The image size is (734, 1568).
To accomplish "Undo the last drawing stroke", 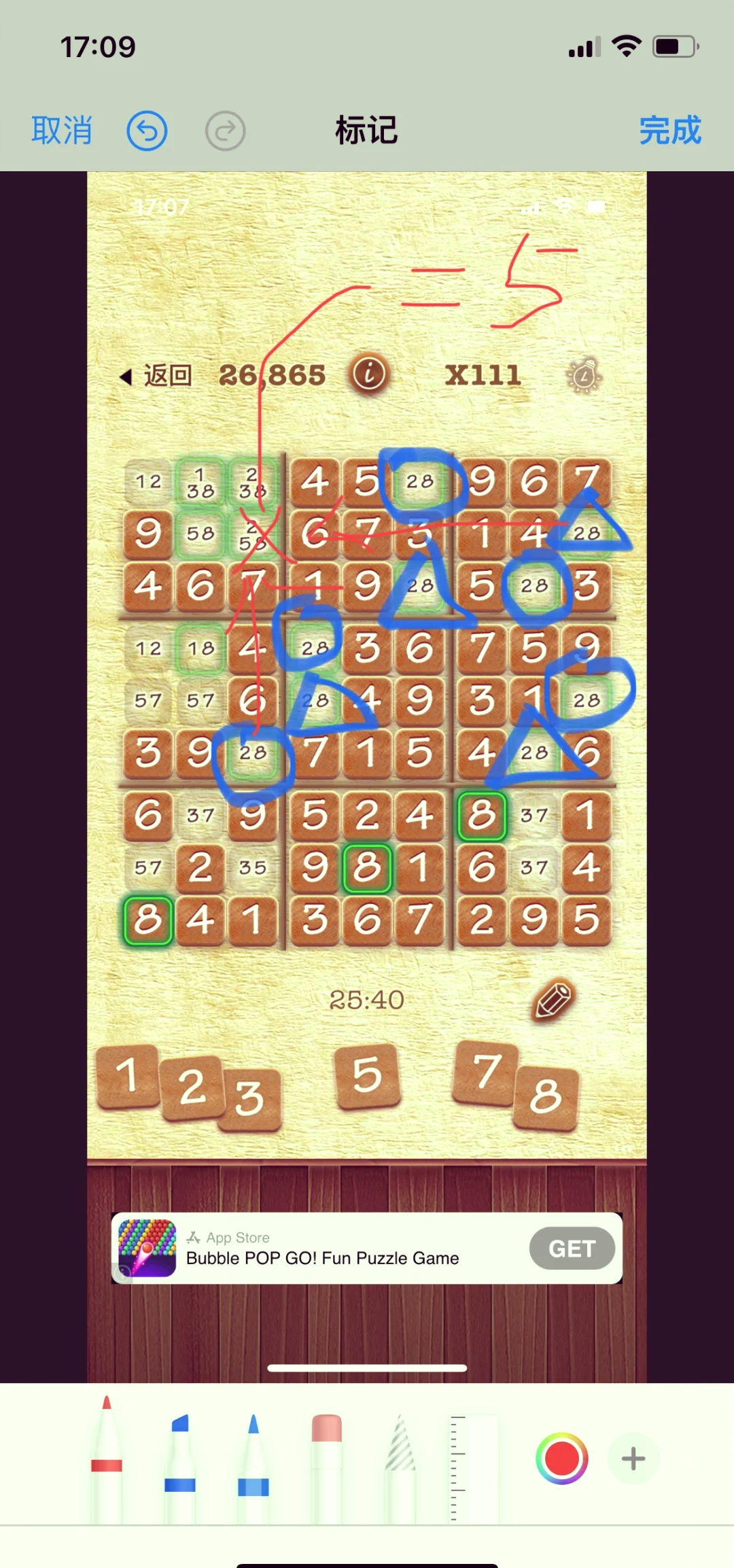I will pos(147,130).
